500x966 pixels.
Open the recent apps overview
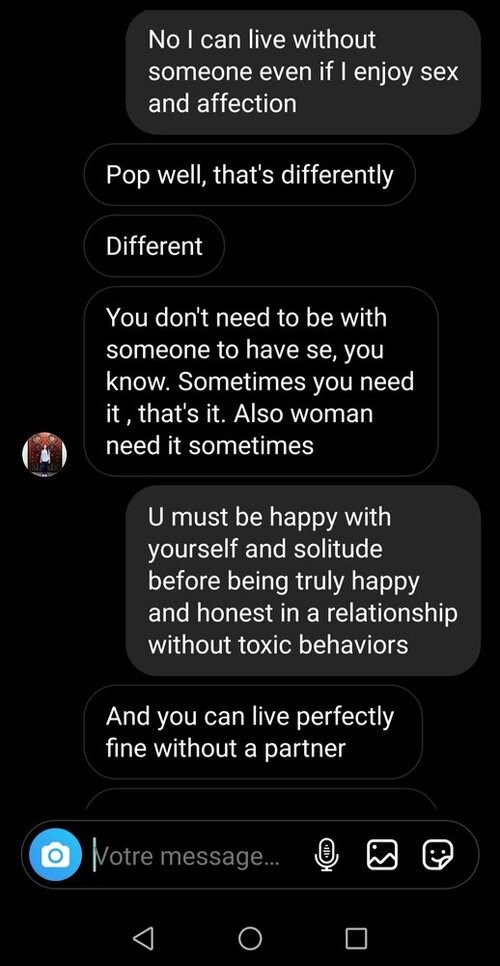tap(356, 938)
